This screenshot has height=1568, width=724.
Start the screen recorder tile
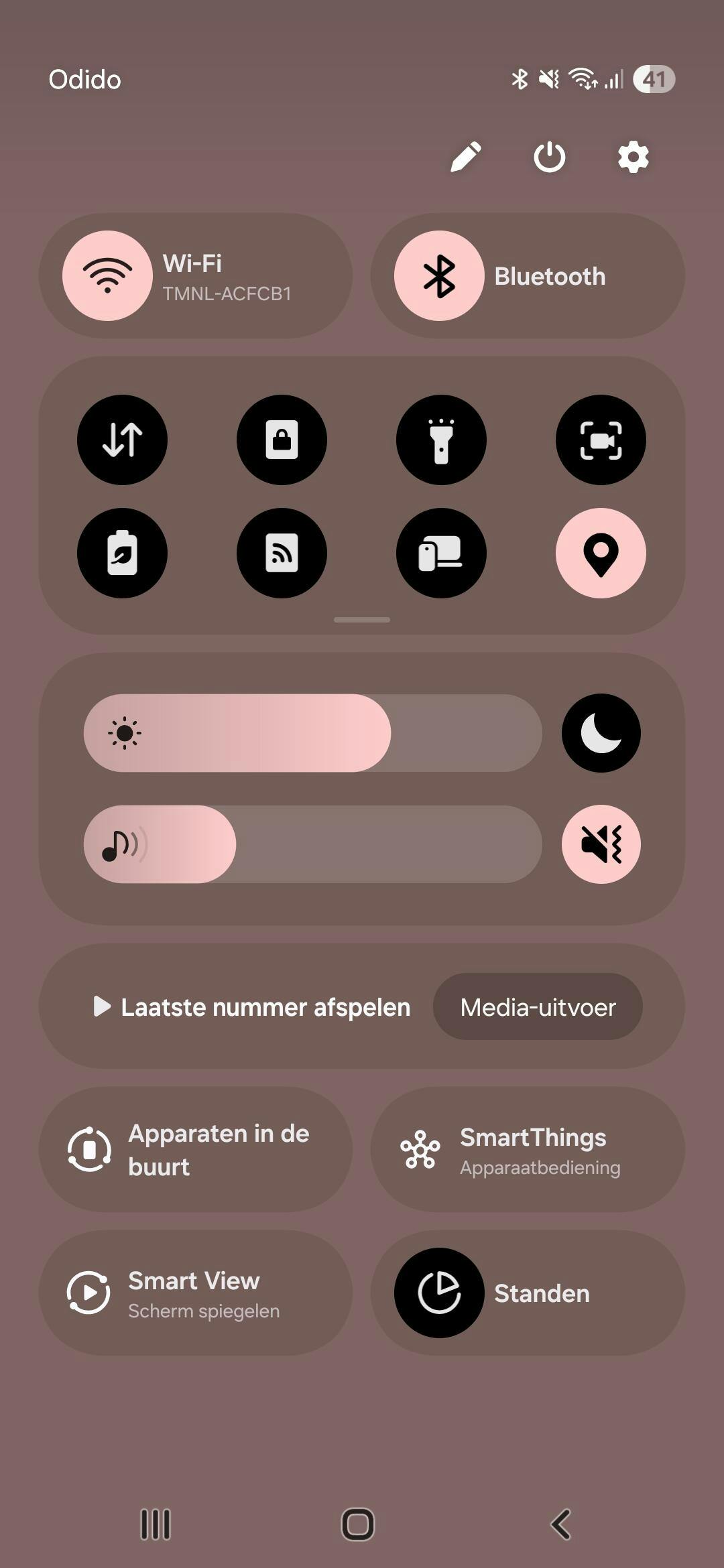click(x=601, y=440)
